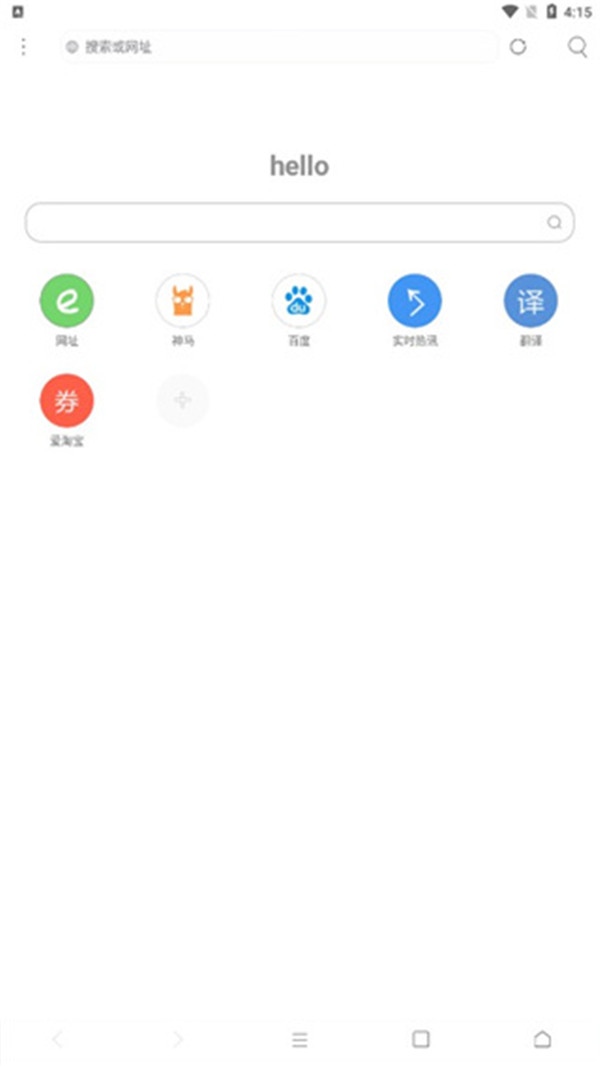Open the tabs window switcher

[421, 1039]
